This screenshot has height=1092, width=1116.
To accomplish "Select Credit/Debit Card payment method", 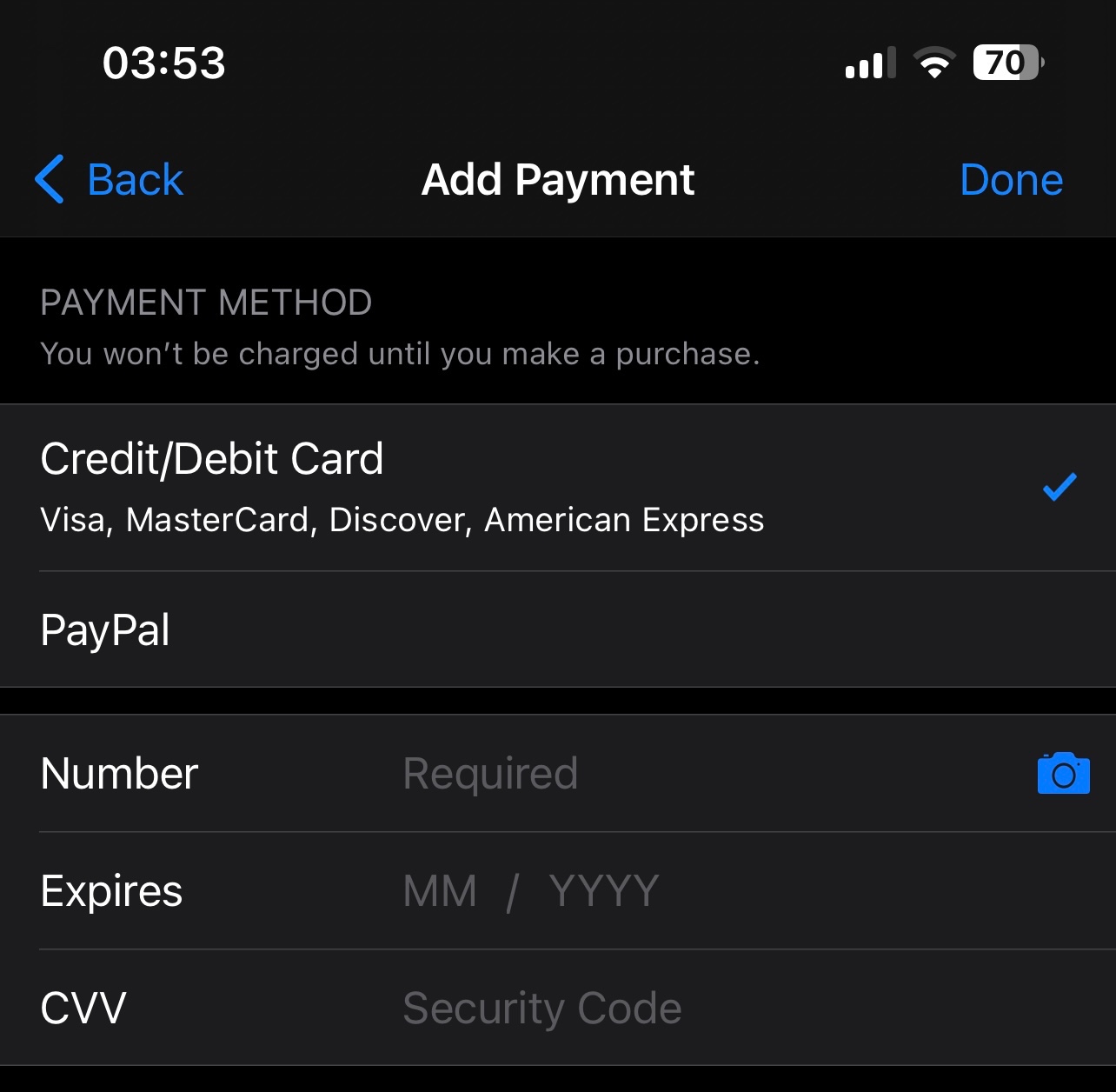I will click(558, 488).
